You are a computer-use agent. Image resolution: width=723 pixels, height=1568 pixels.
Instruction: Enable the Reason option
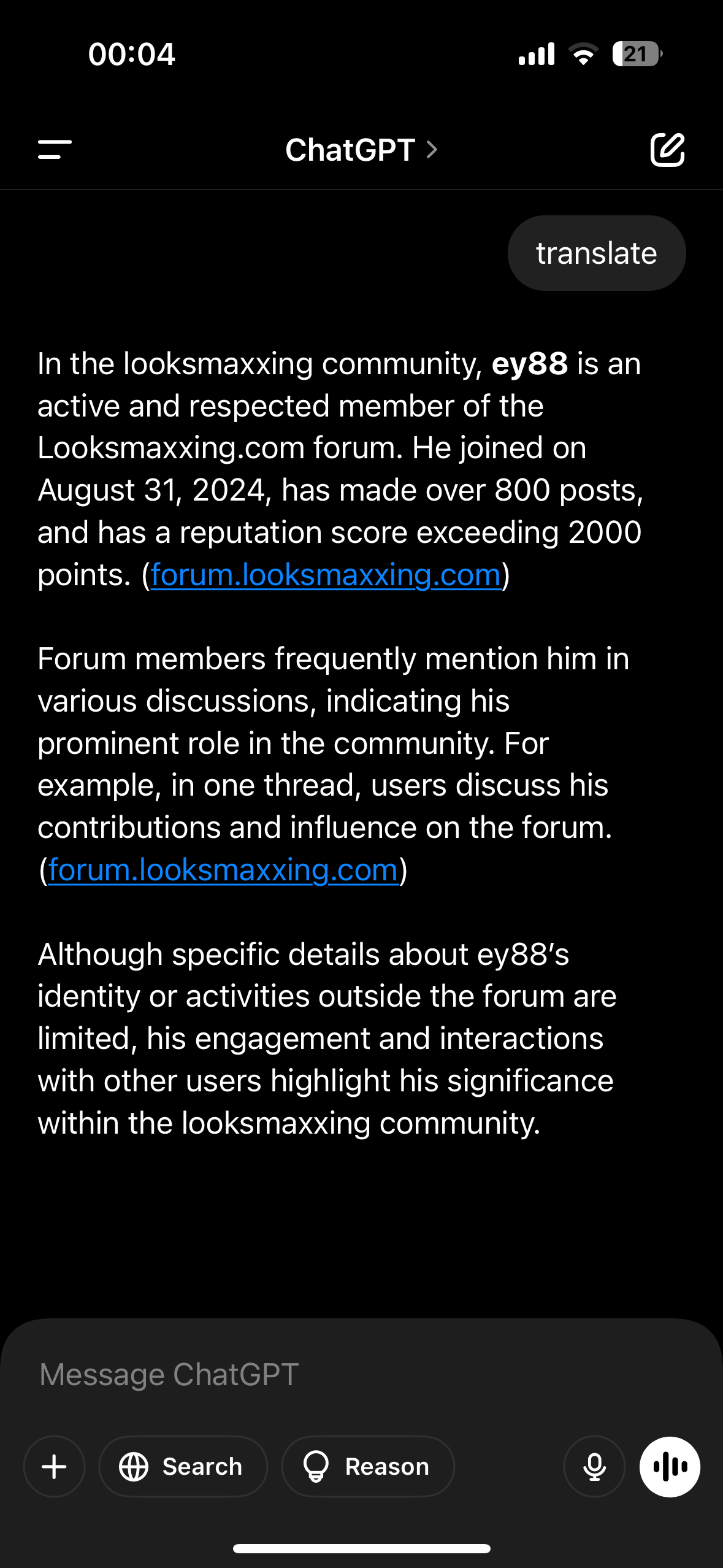click(368, 1466)
